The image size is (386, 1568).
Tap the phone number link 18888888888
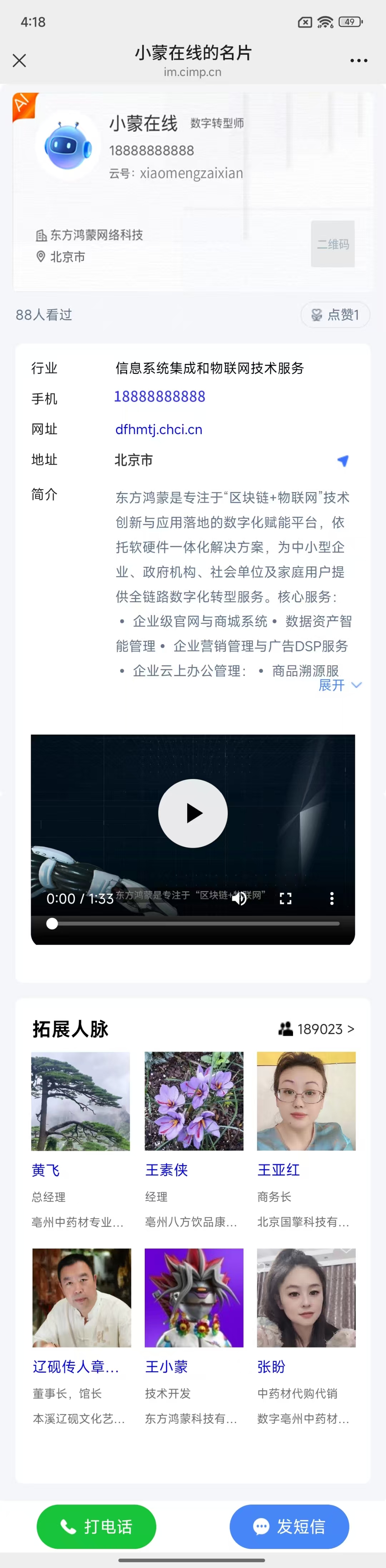click(160, 397)
